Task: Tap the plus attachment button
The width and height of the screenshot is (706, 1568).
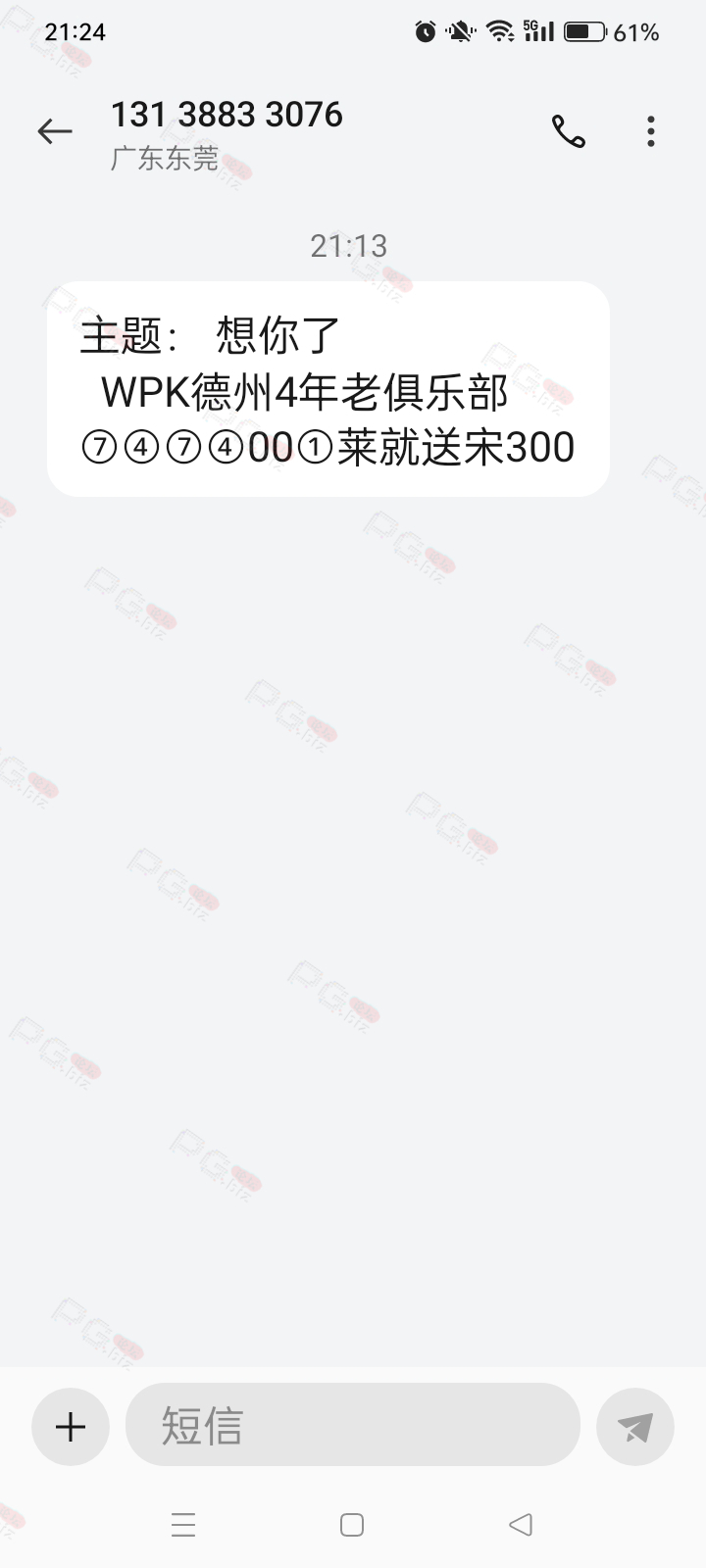Action: (x=71, y=1426)
